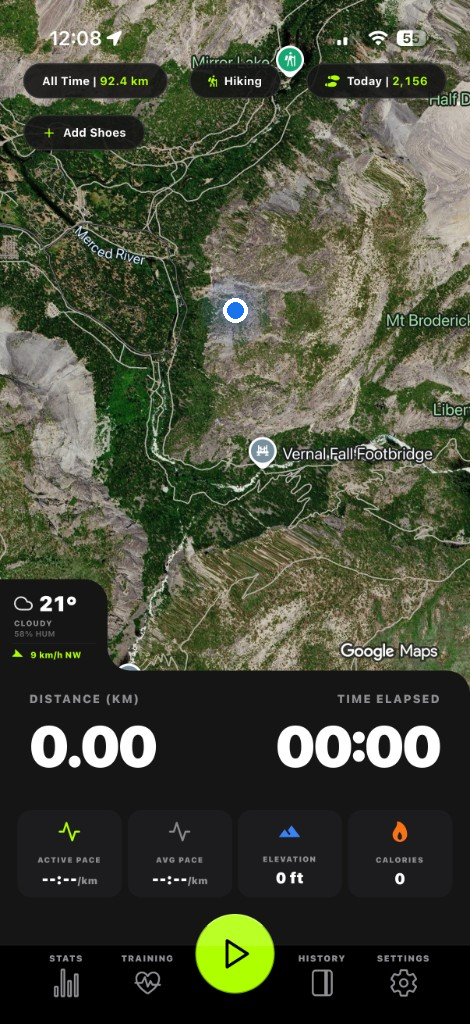This screenshot has width=470, height=1024.
Task: Tap the Mirror Lake hiking marker
Action: tap(288, 61)
